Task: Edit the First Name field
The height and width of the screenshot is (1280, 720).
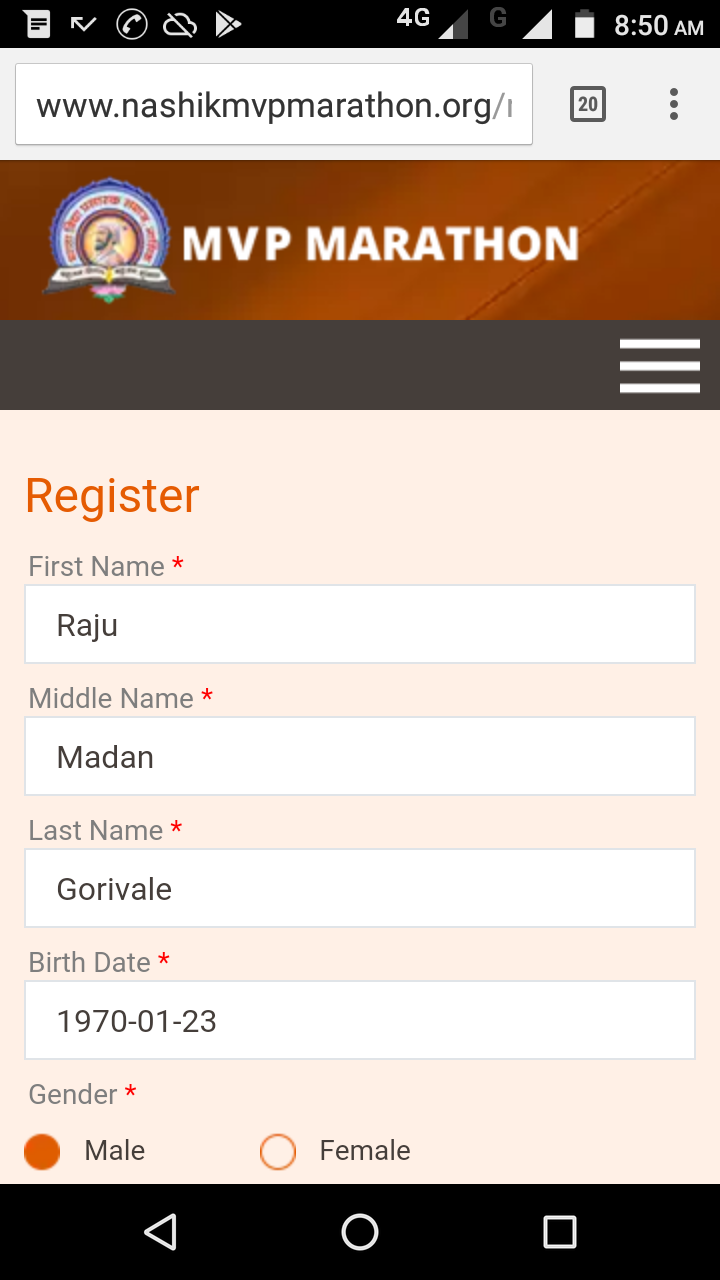Action: click(360, 625)
